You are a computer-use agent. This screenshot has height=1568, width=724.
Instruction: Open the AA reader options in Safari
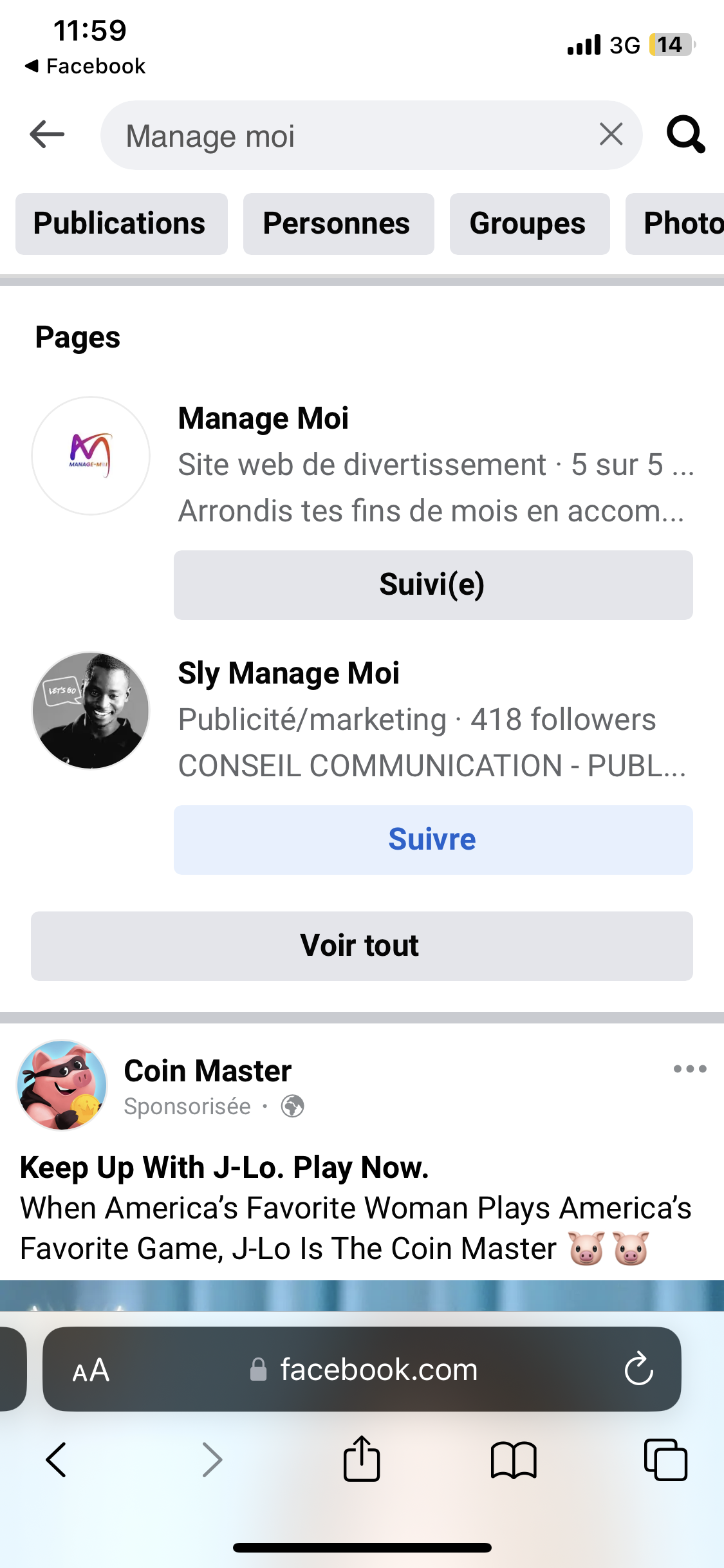91,1370
